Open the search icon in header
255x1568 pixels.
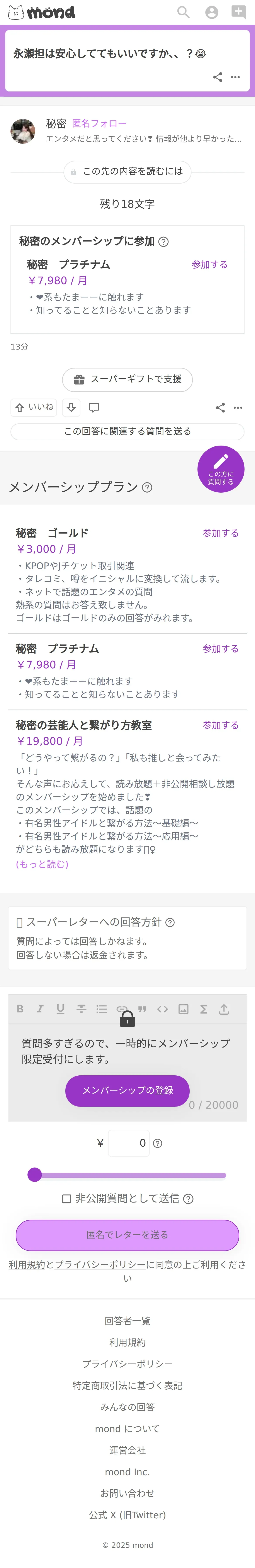click(x=183, y=12)
